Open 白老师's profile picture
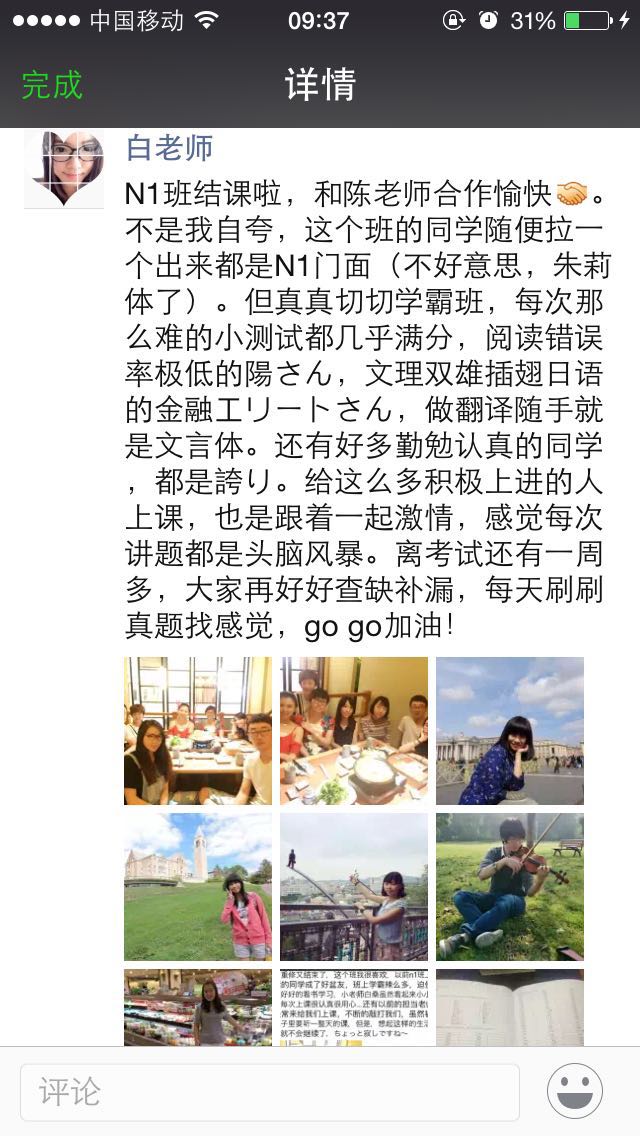 [x=64, y=168]
